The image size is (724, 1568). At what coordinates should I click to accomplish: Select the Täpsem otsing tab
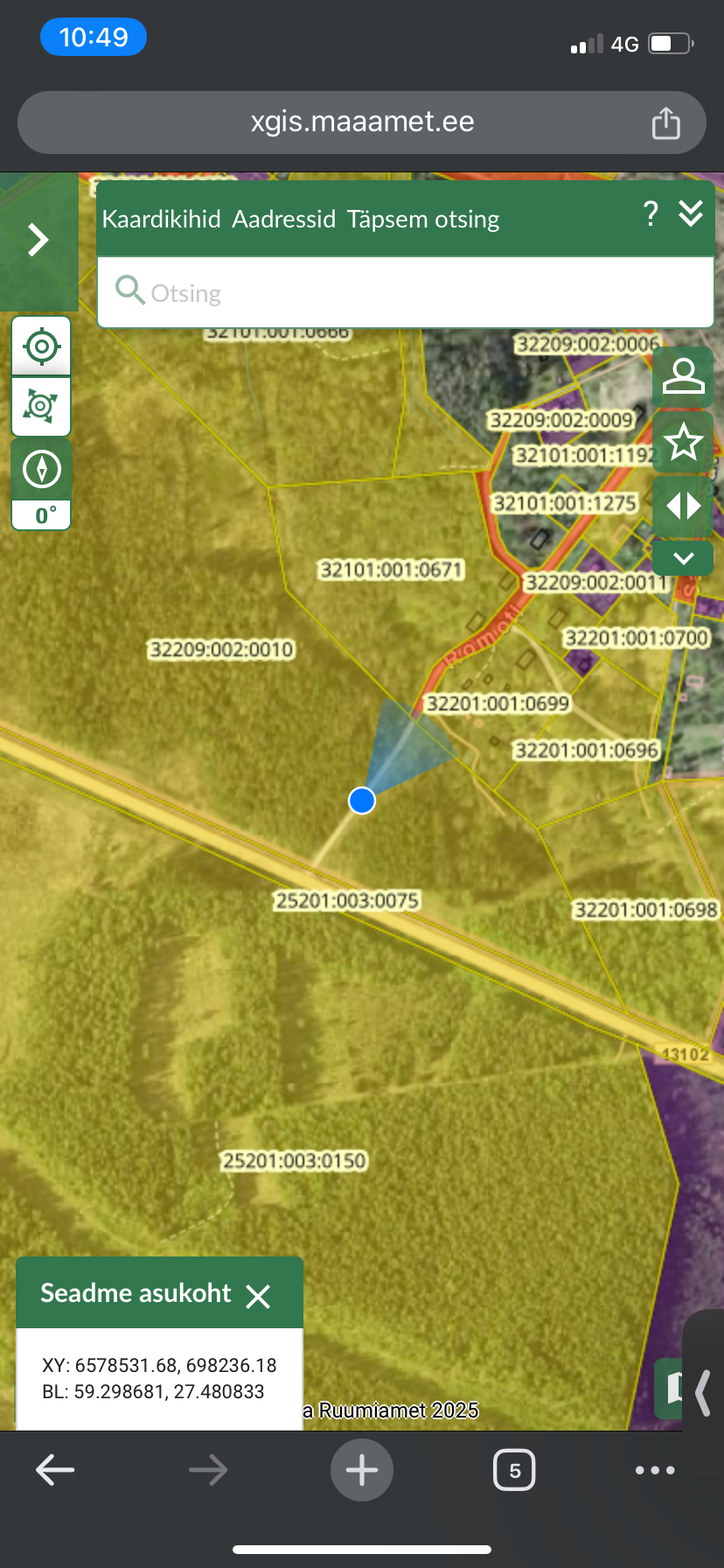[423, 219]
